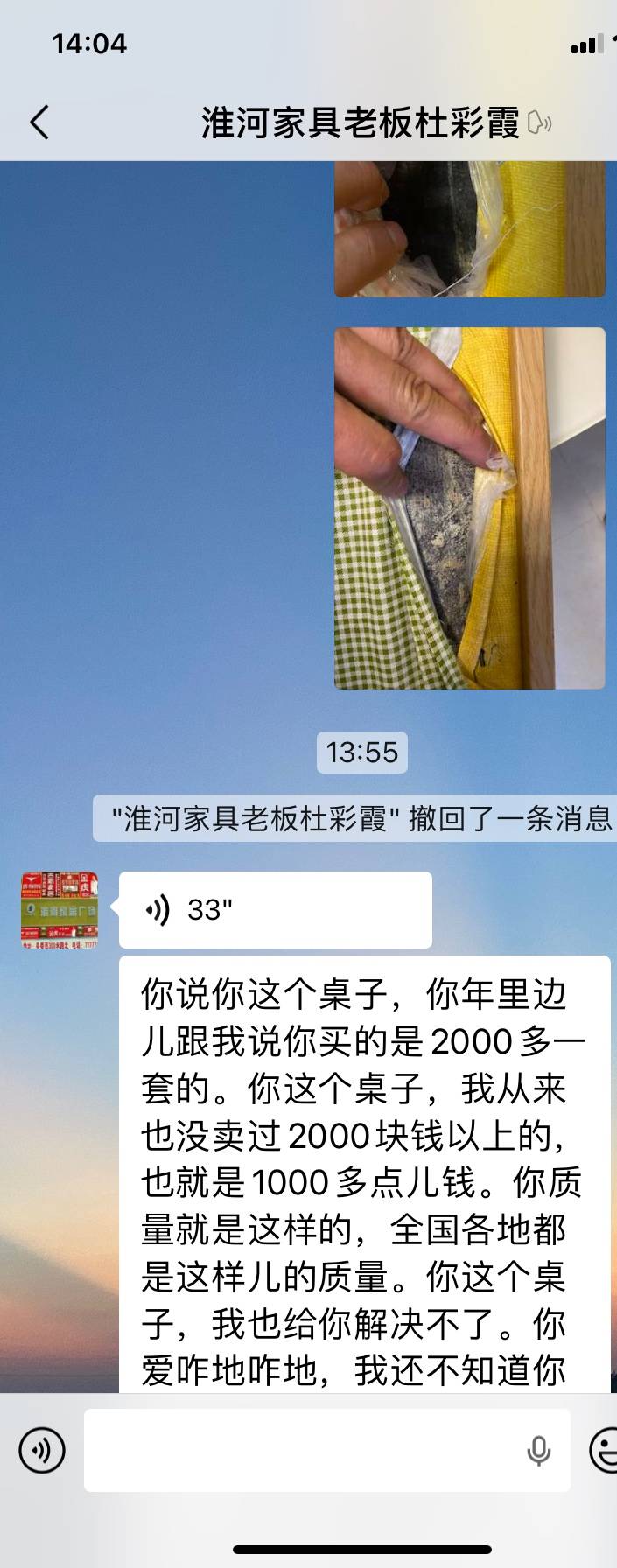
Task: Tap the message text field
Action: tap(298, 1450)
